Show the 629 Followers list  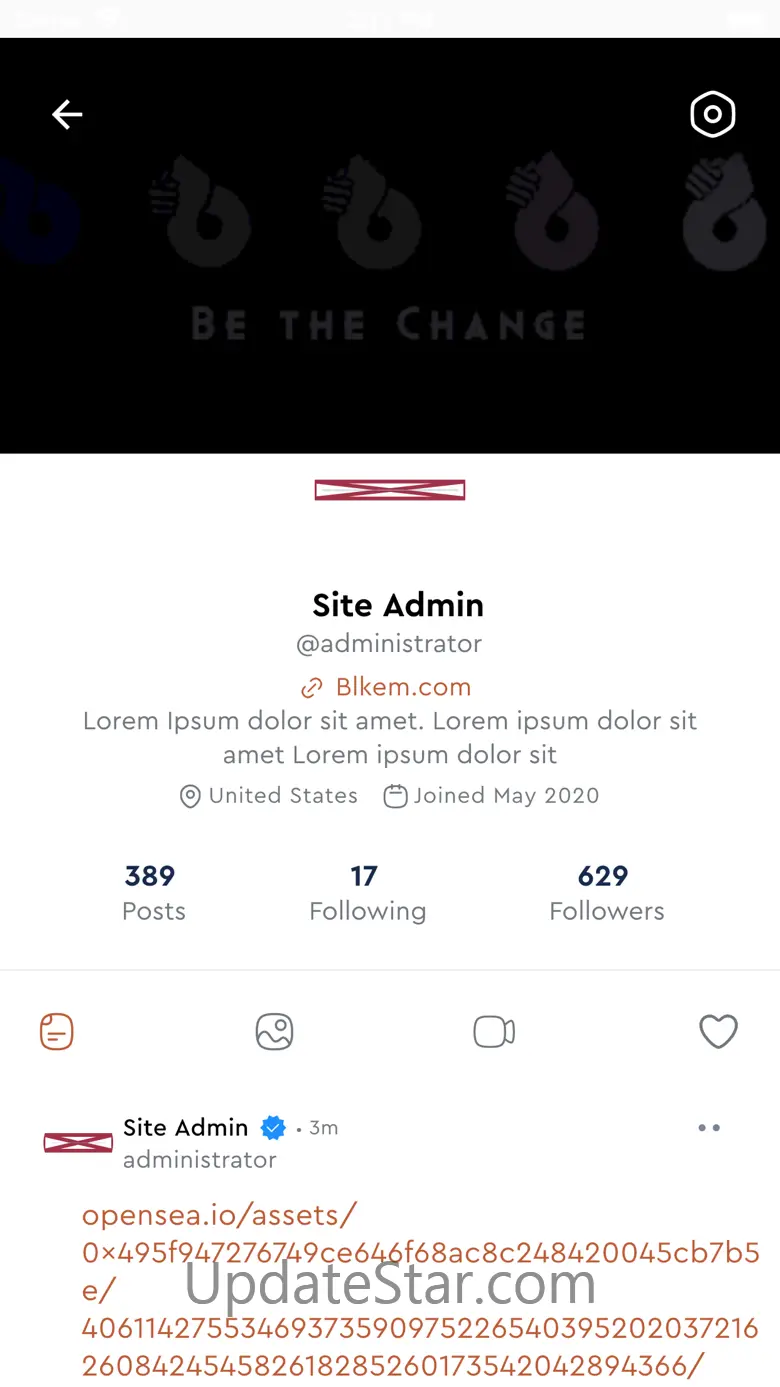click(x=606, y=893)
